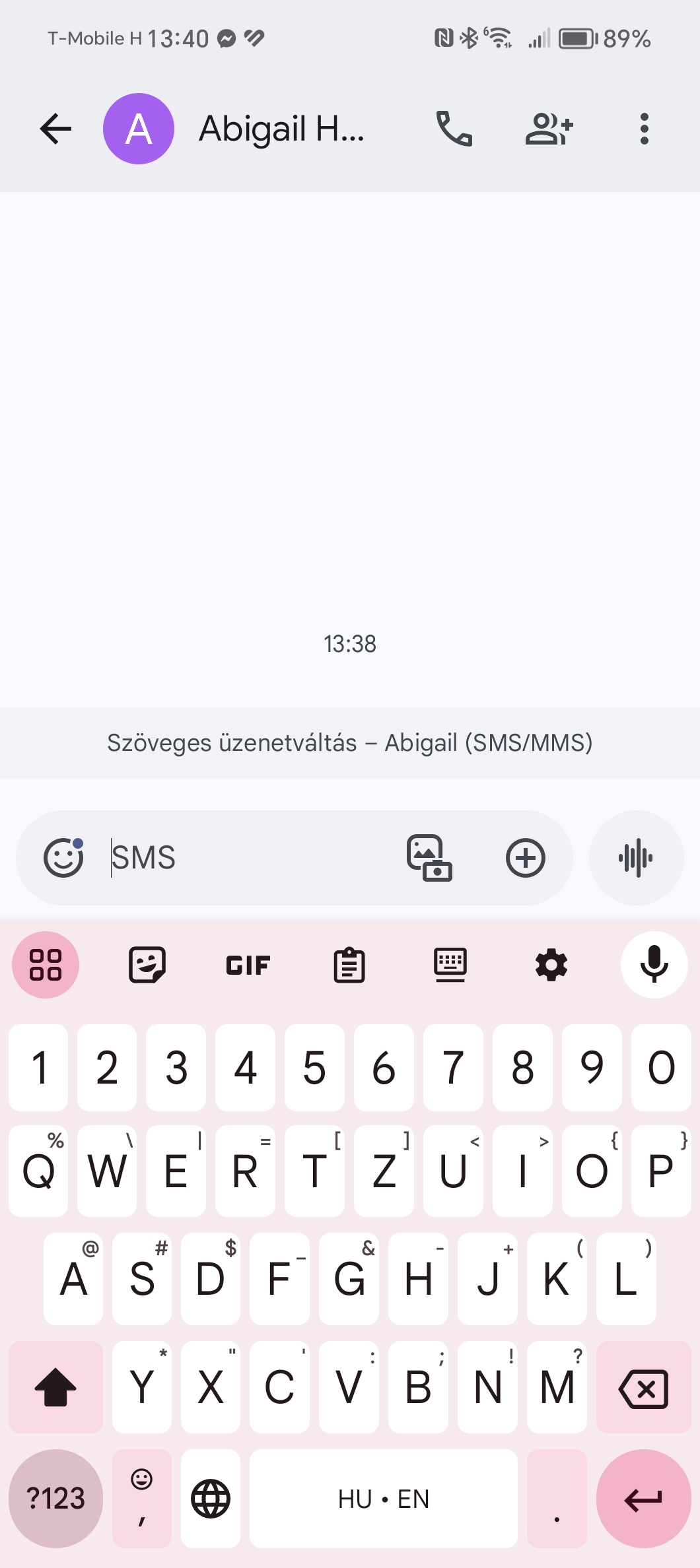Open the keyboard tools grid menu
The height and width of the screenshot is (1568, 700).
(46, 965)
